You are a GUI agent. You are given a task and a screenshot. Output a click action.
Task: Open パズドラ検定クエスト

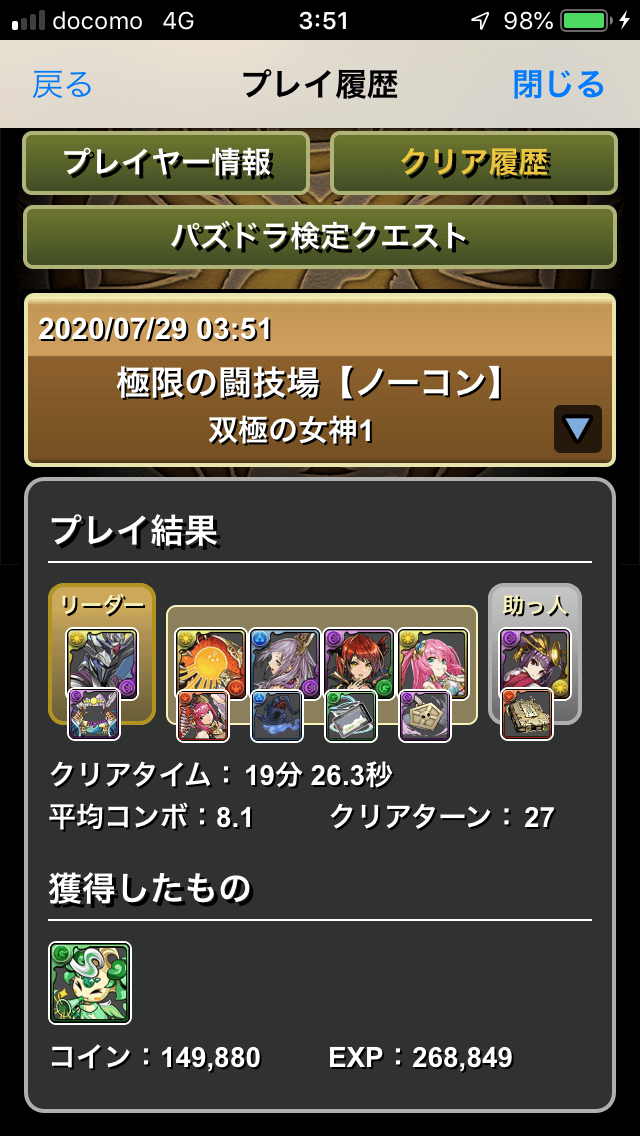[320, 237]
